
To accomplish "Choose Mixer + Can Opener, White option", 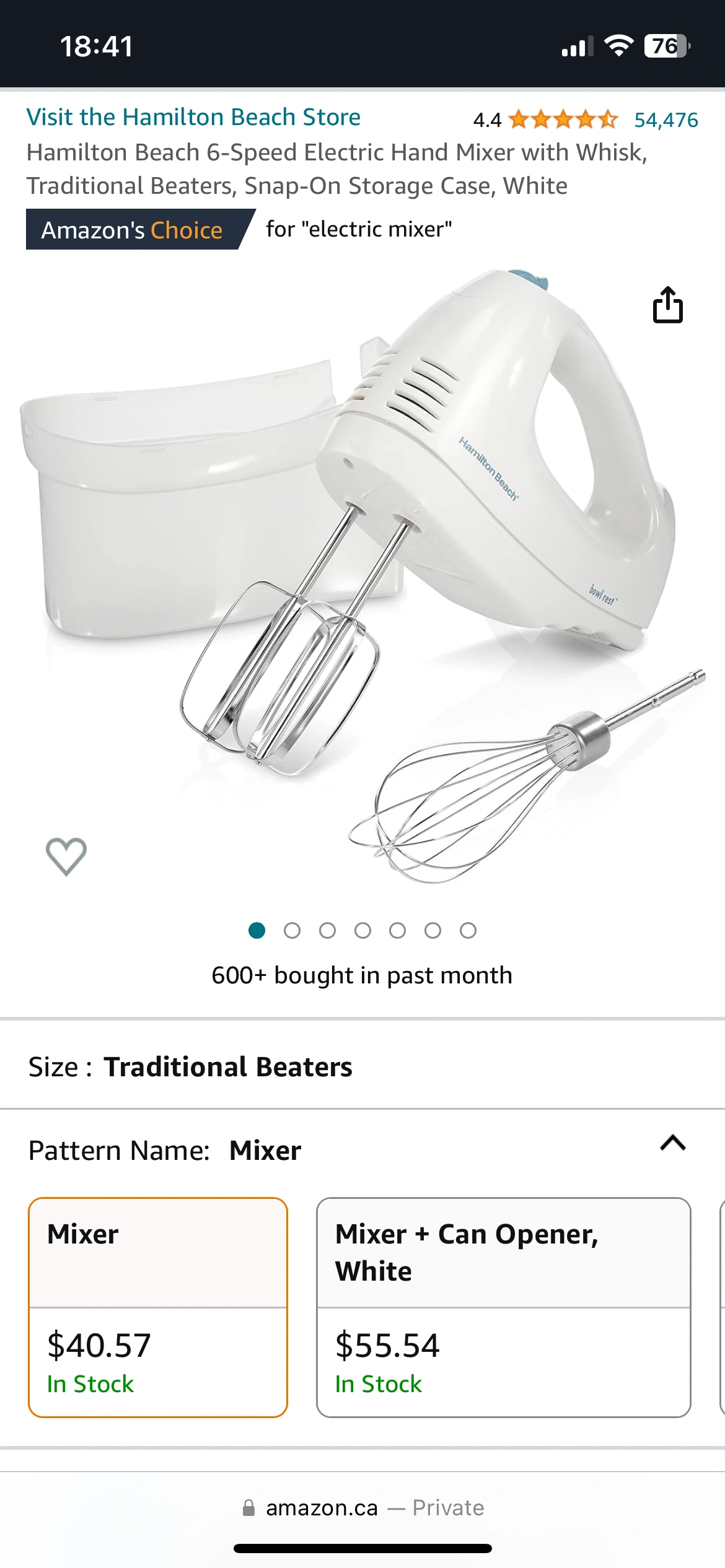I will (503, 1307).
